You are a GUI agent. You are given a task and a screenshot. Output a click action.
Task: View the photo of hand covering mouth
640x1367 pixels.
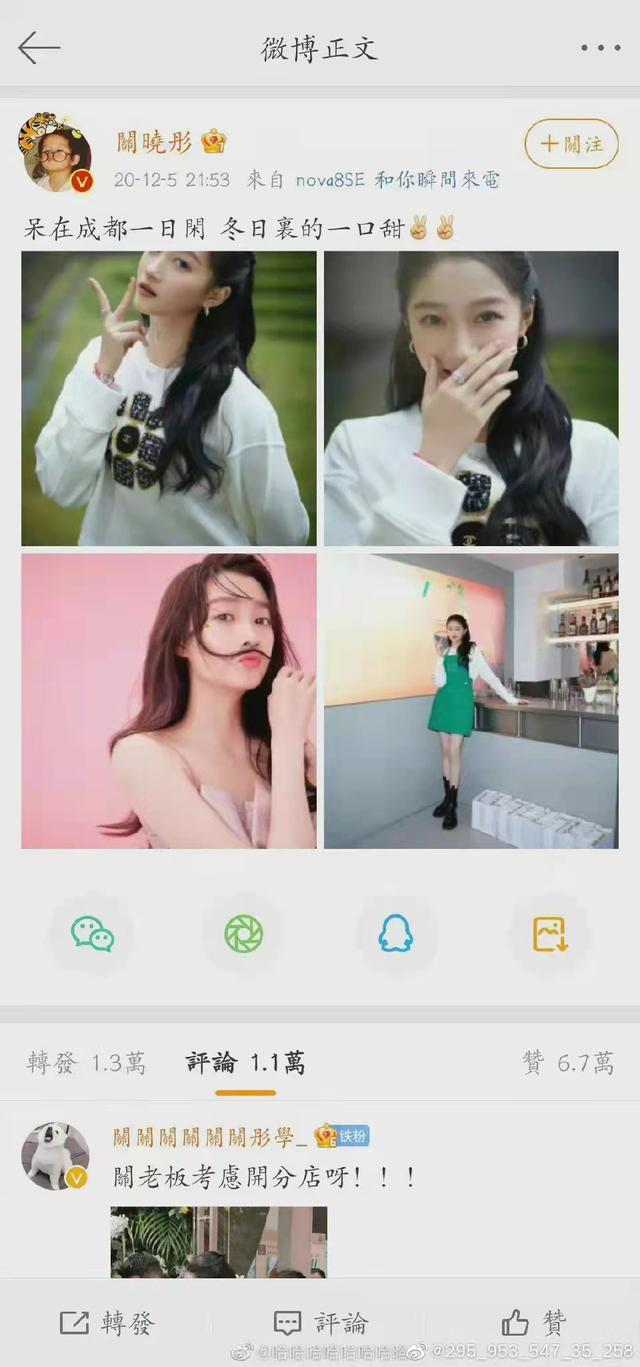tap(471, 398)
